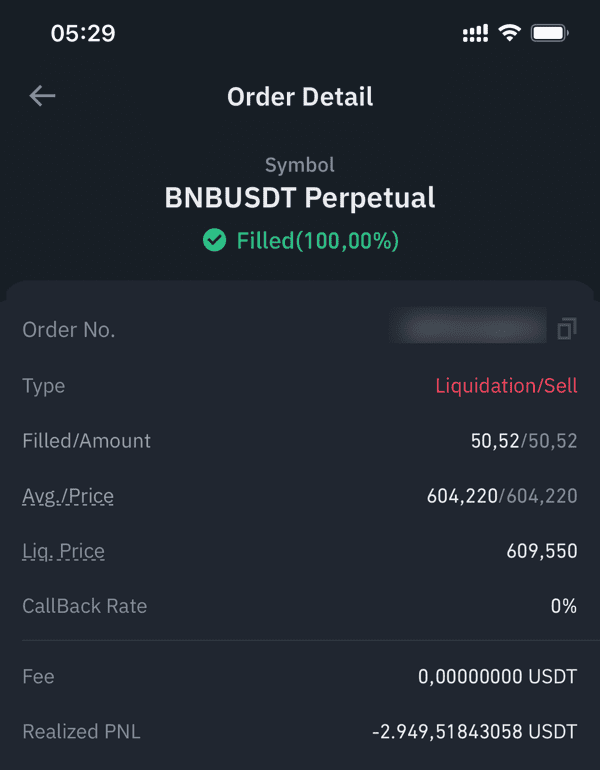Open the Liq. Price explanation
The image size is (600, 770).
click(x=63, y=551)
